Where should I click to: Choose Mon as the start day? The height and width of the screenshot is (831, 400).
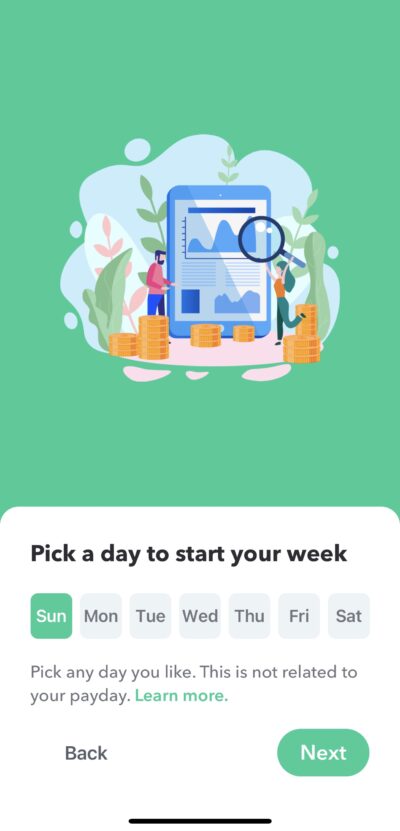[x=101, y=616]
